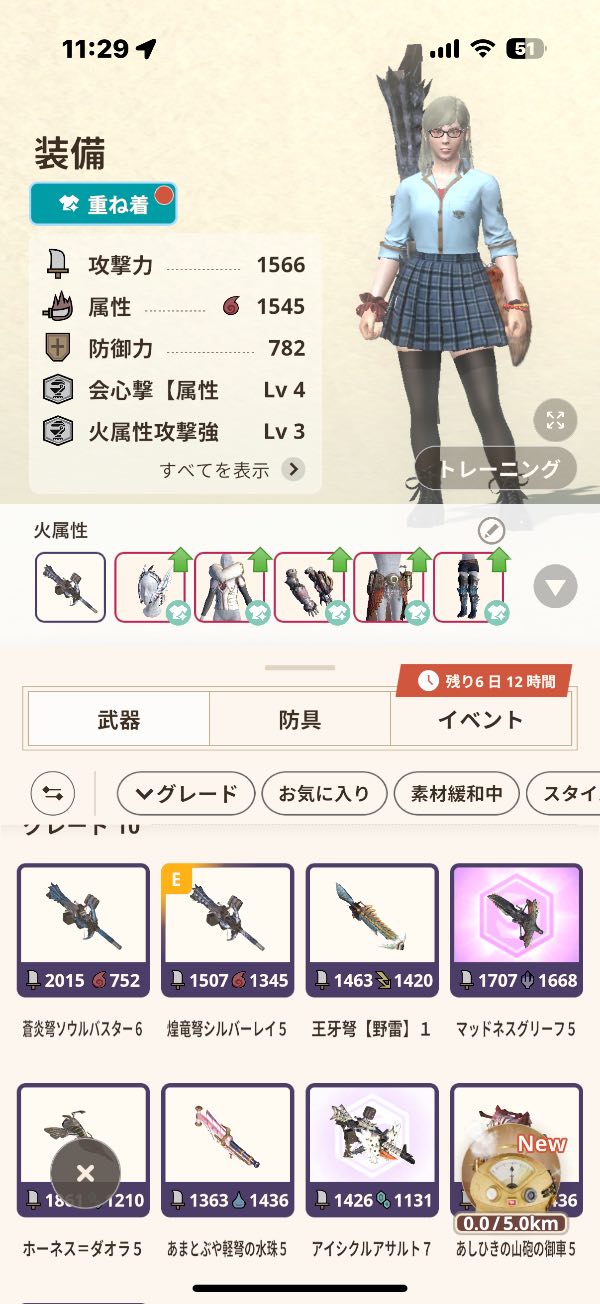
Task: Select weapon アイシクルアサルト7
Action: pyautogui.click(x=372, y=1150)
